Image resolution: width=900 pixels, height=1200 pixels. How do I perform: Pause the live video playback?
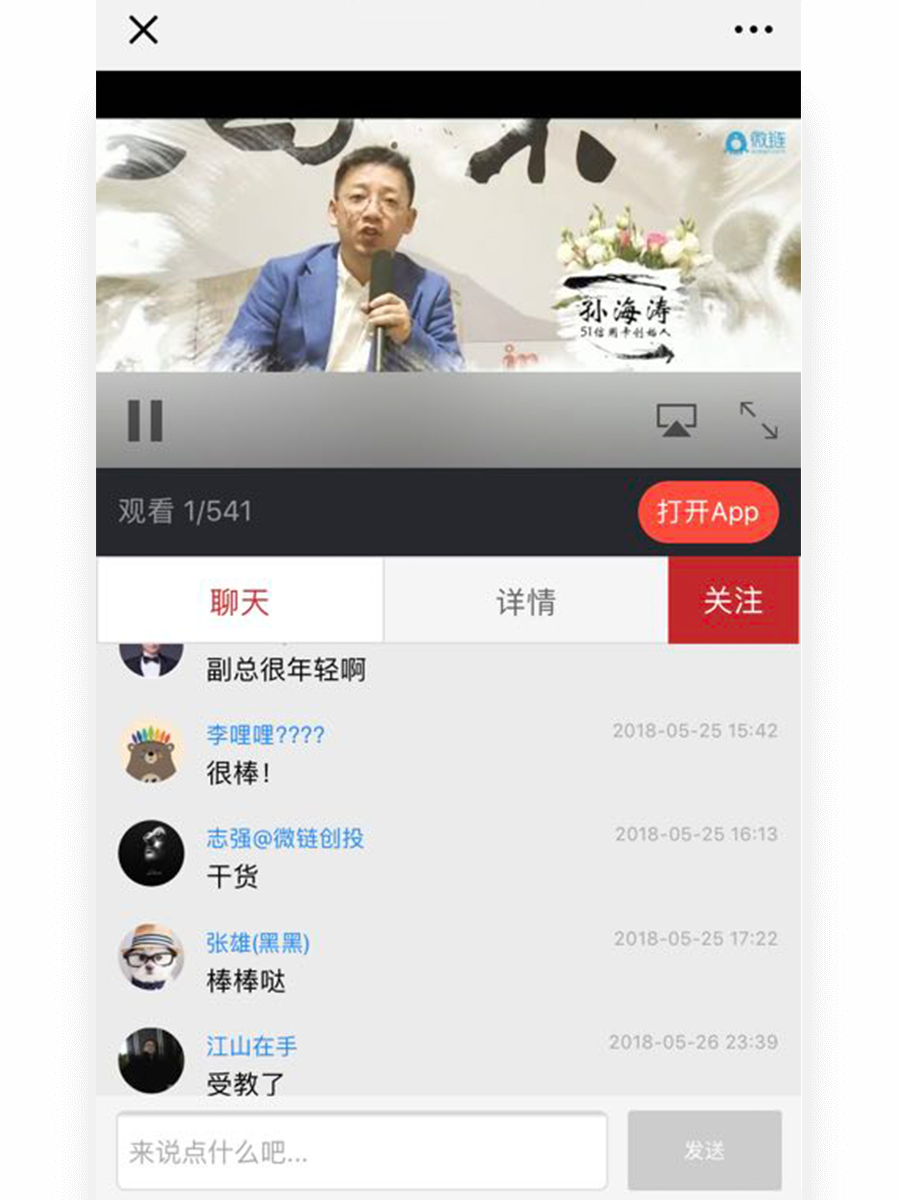pyautogui.click(x=144, y=419)
